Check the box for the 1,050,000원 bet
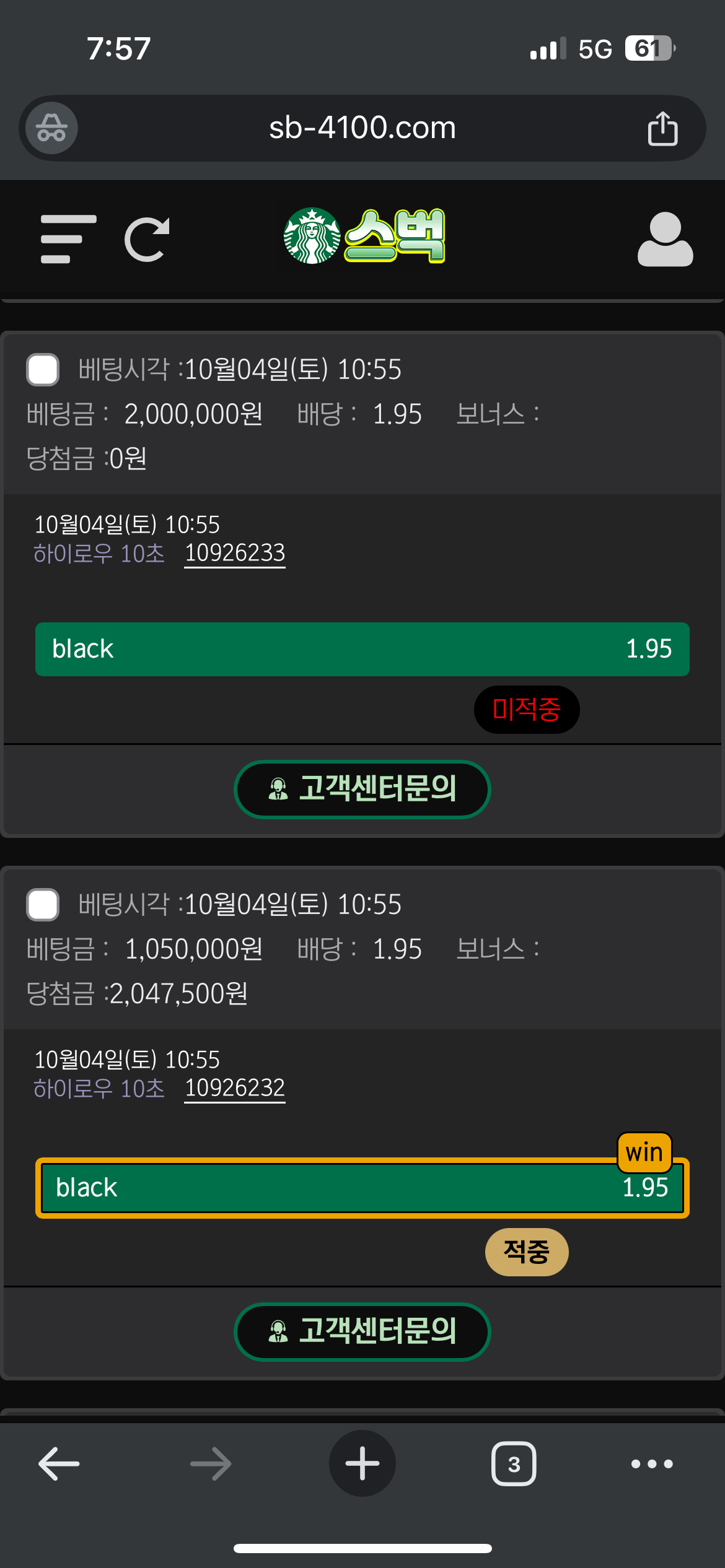 43,905
